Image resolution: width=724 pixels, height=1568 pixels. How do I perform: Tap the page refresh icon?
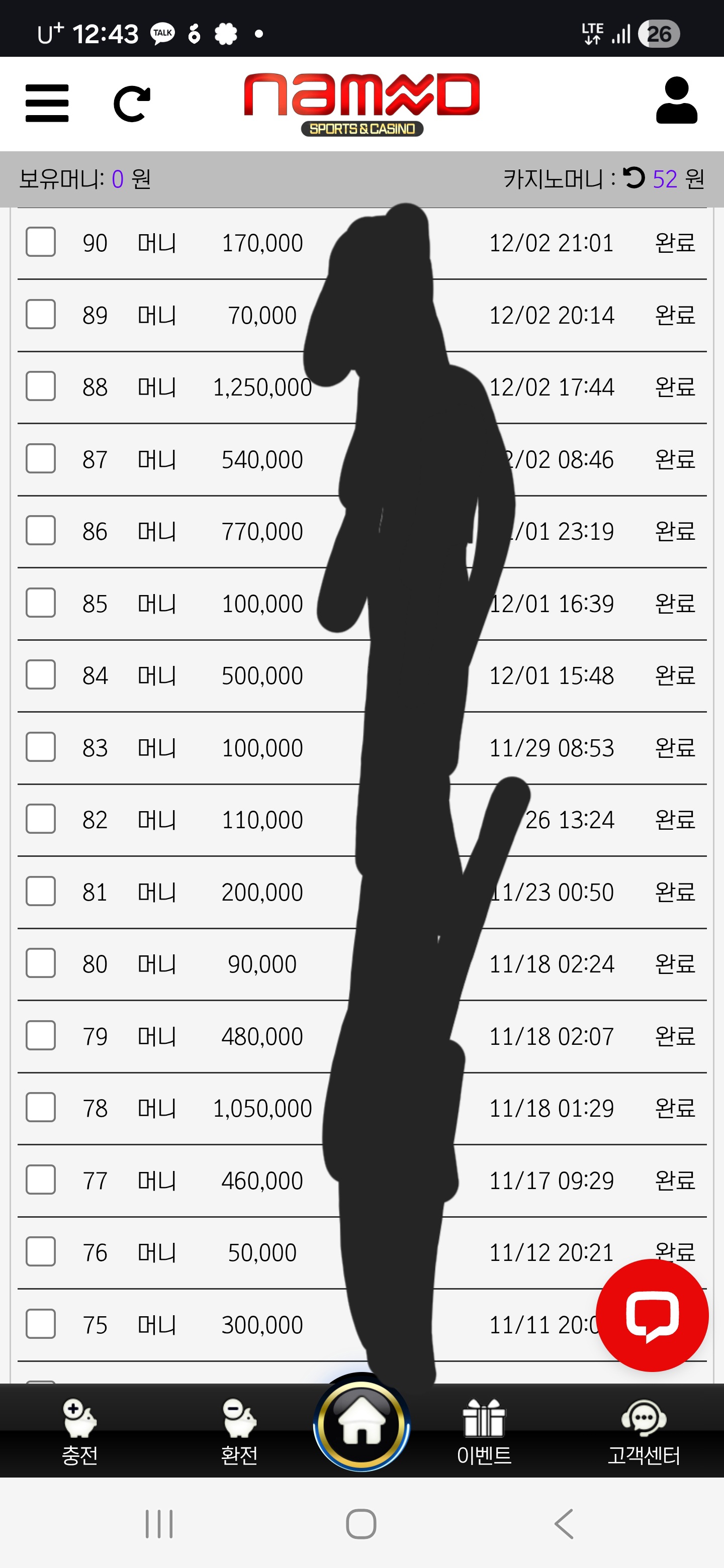pyautogui.click(x=132, y=104)
